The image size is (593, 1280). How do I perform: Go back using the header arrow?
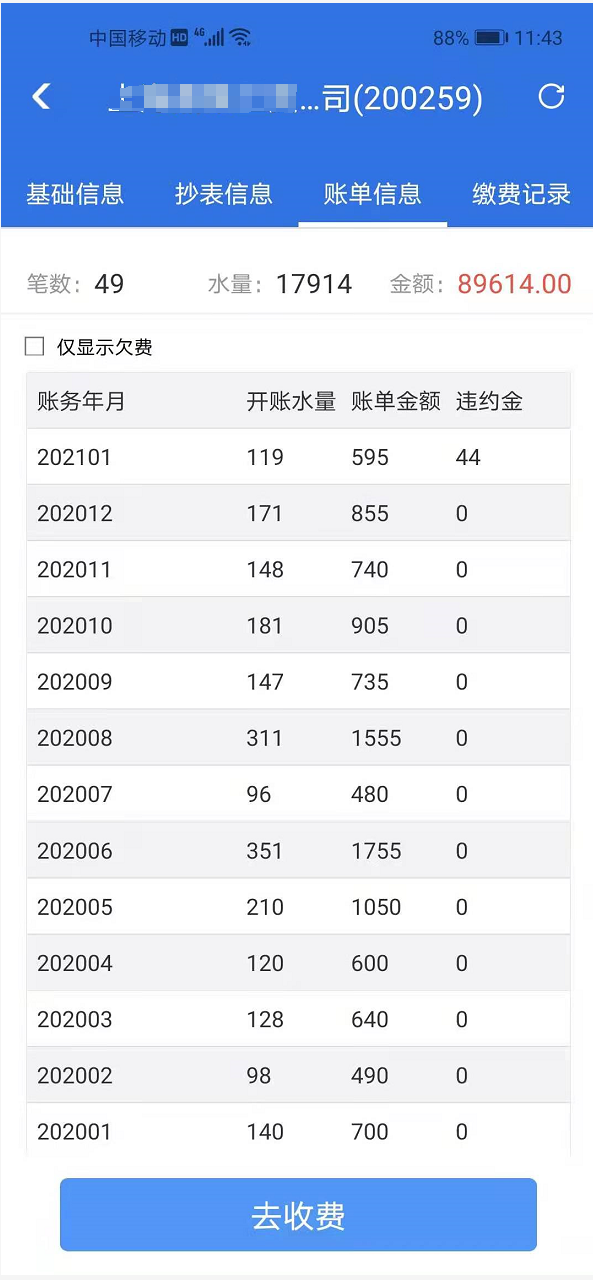tap(41, 97)
